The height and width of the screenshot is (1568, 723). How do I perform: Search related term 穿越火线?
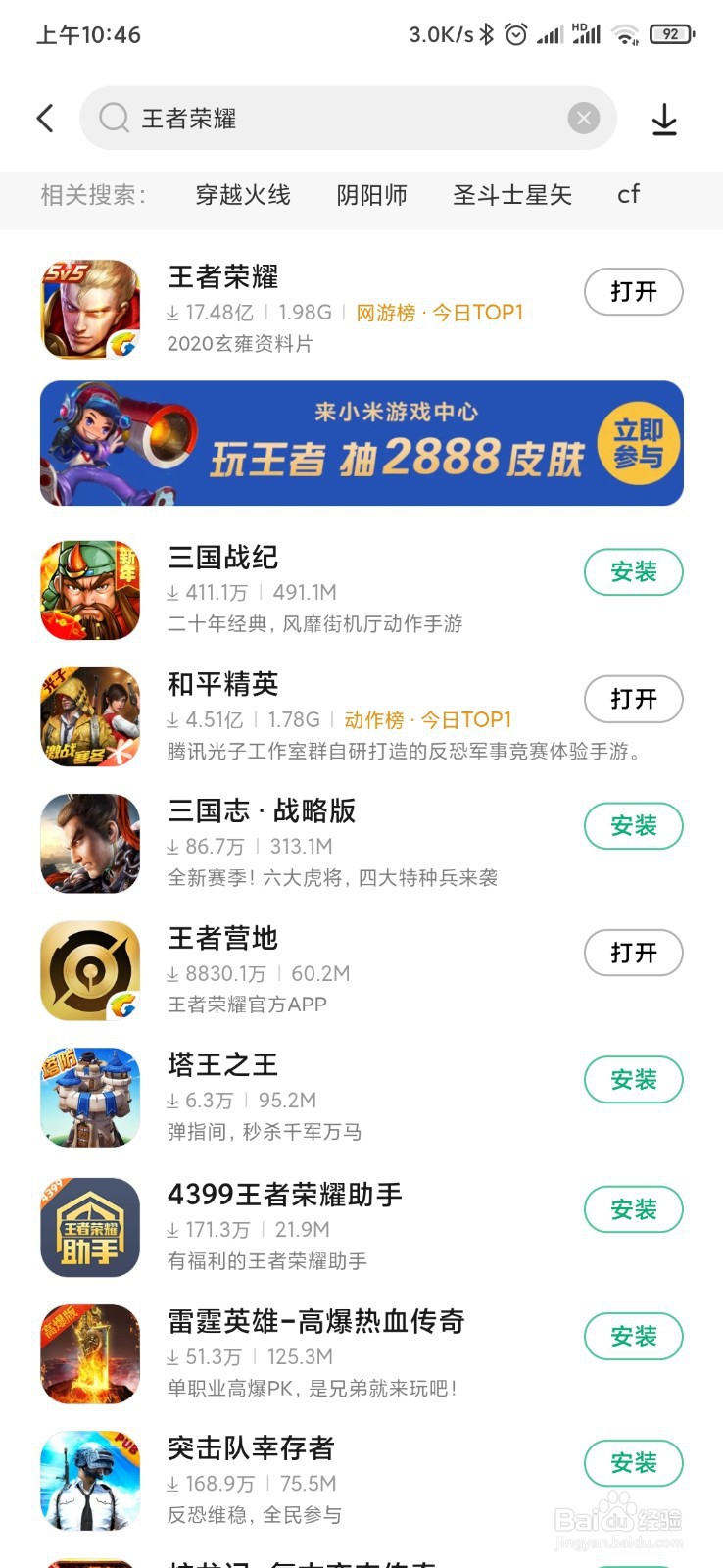(x=243, y=195)
